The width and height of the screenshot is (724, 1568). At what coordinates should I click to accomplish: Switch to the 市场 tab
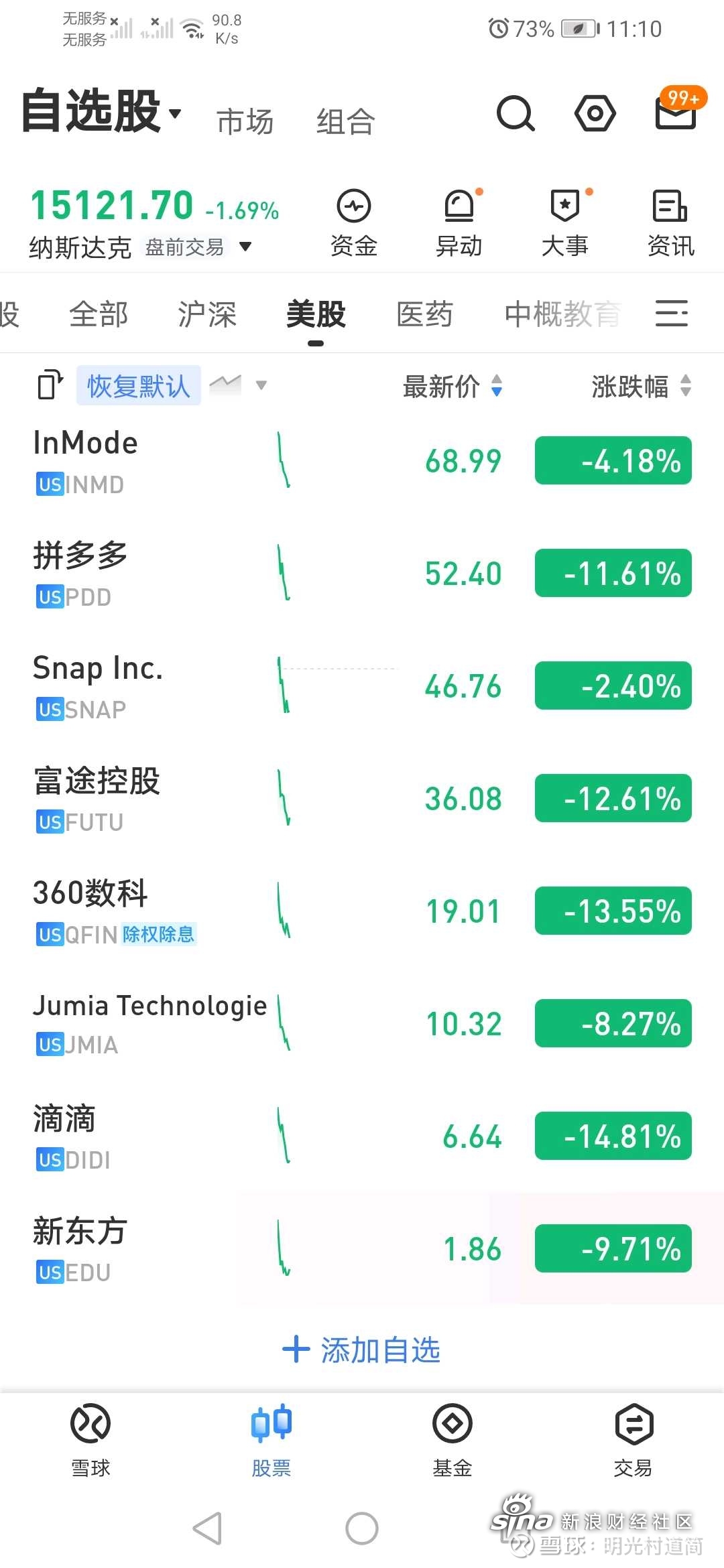245,122
